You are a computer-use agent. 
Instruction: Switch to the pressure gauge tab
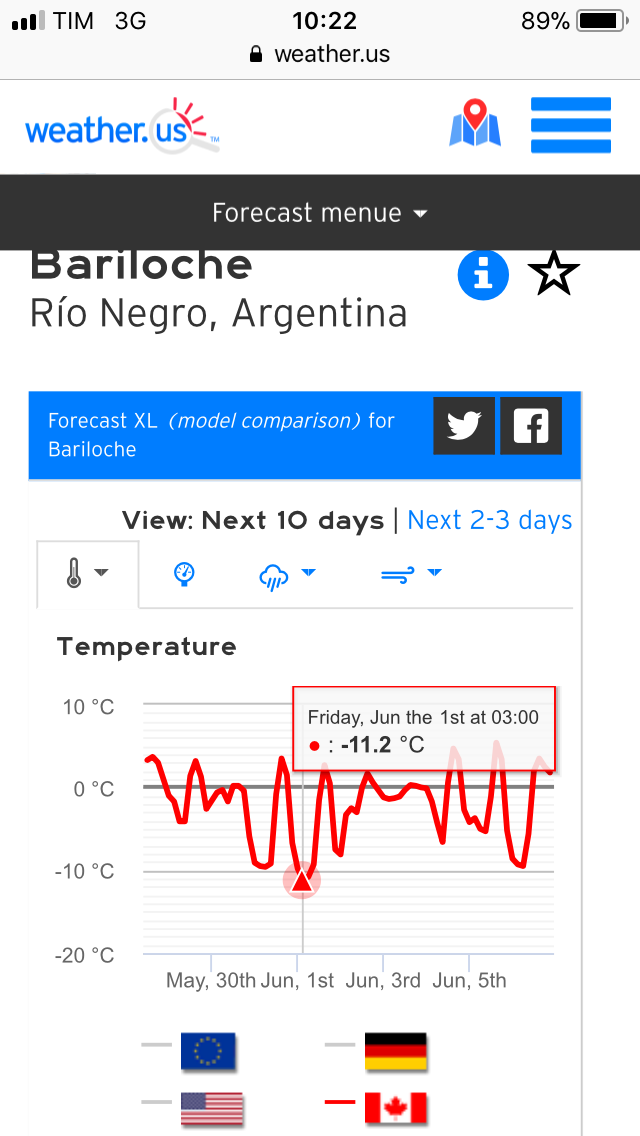(x=184, y=574)
